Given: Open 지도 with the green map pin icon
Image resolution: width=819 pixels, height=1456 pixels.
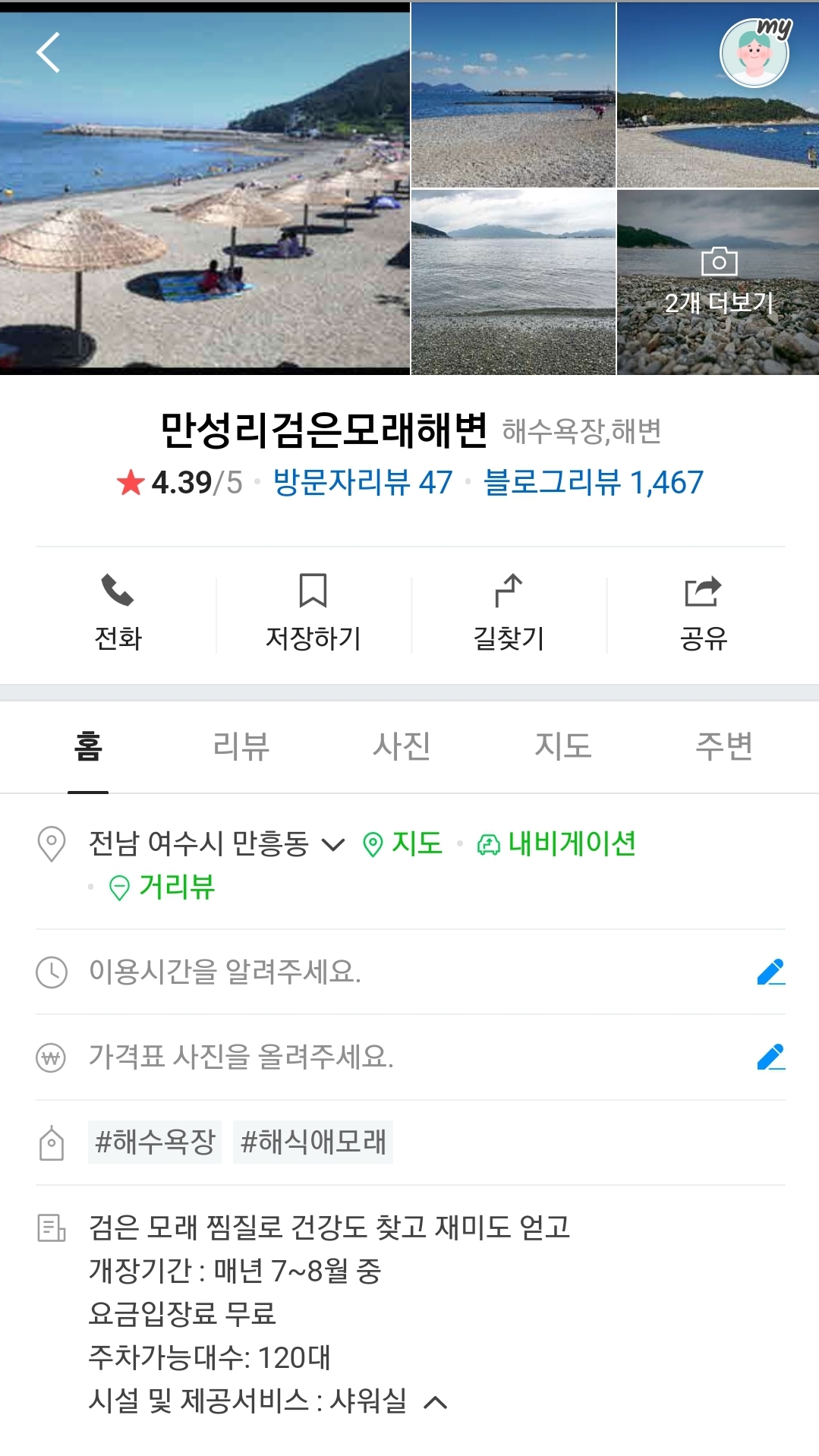Looking at the screenshot, I should [x=372, y=845].
